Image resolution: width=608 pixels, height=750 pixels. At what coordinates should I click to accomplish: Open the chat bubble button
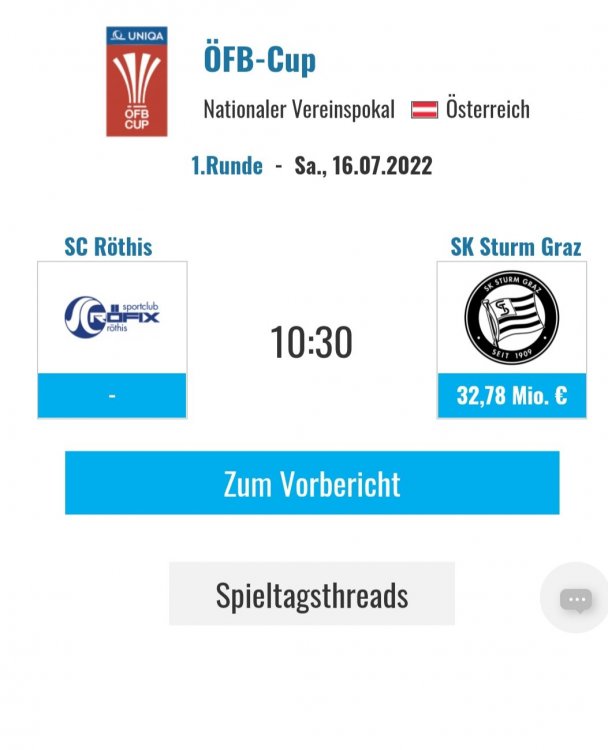point(575,599)
